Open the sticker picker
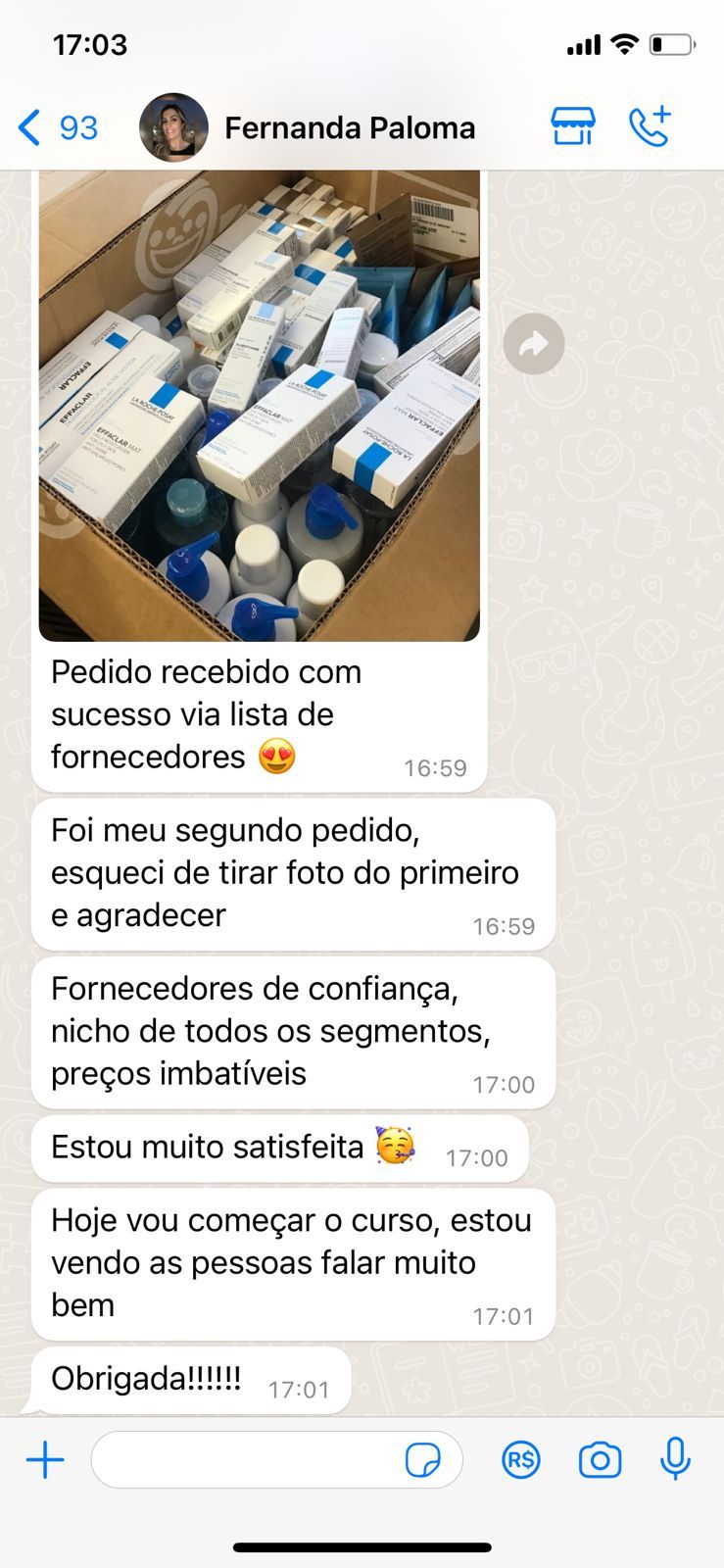 [422, 1460]
